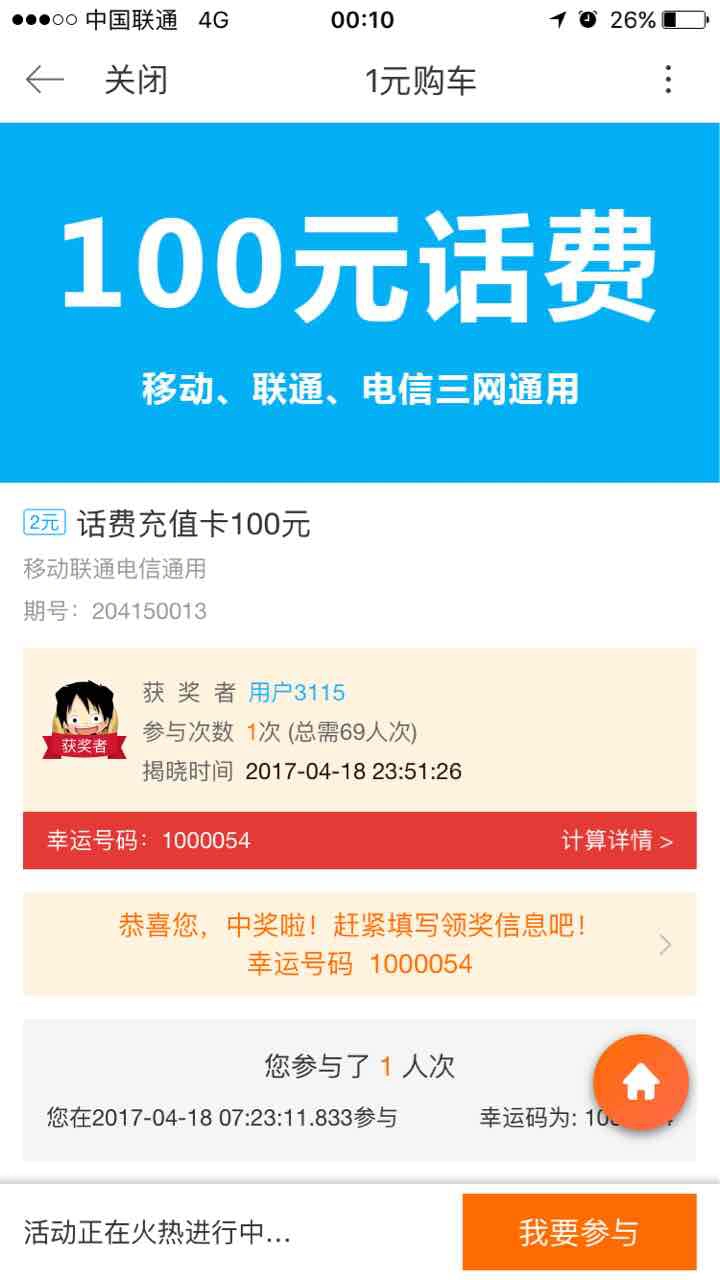Open the prize claim info row
This screenshot has width=720, height=1280.
pos(360,944)
